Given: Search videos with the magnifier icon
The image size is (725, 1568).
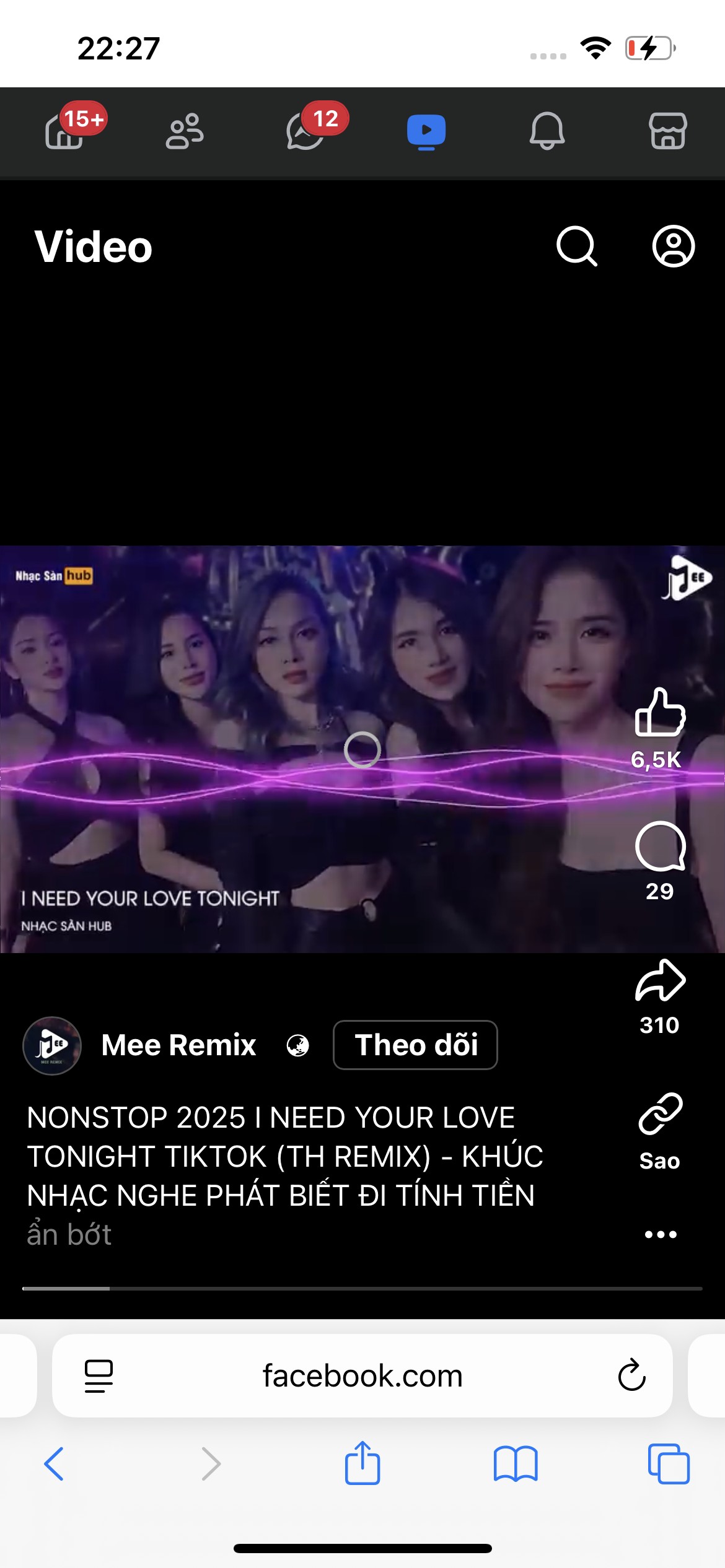Looking at the screenshot, I should pyautogui.click(x=577, y=246).
